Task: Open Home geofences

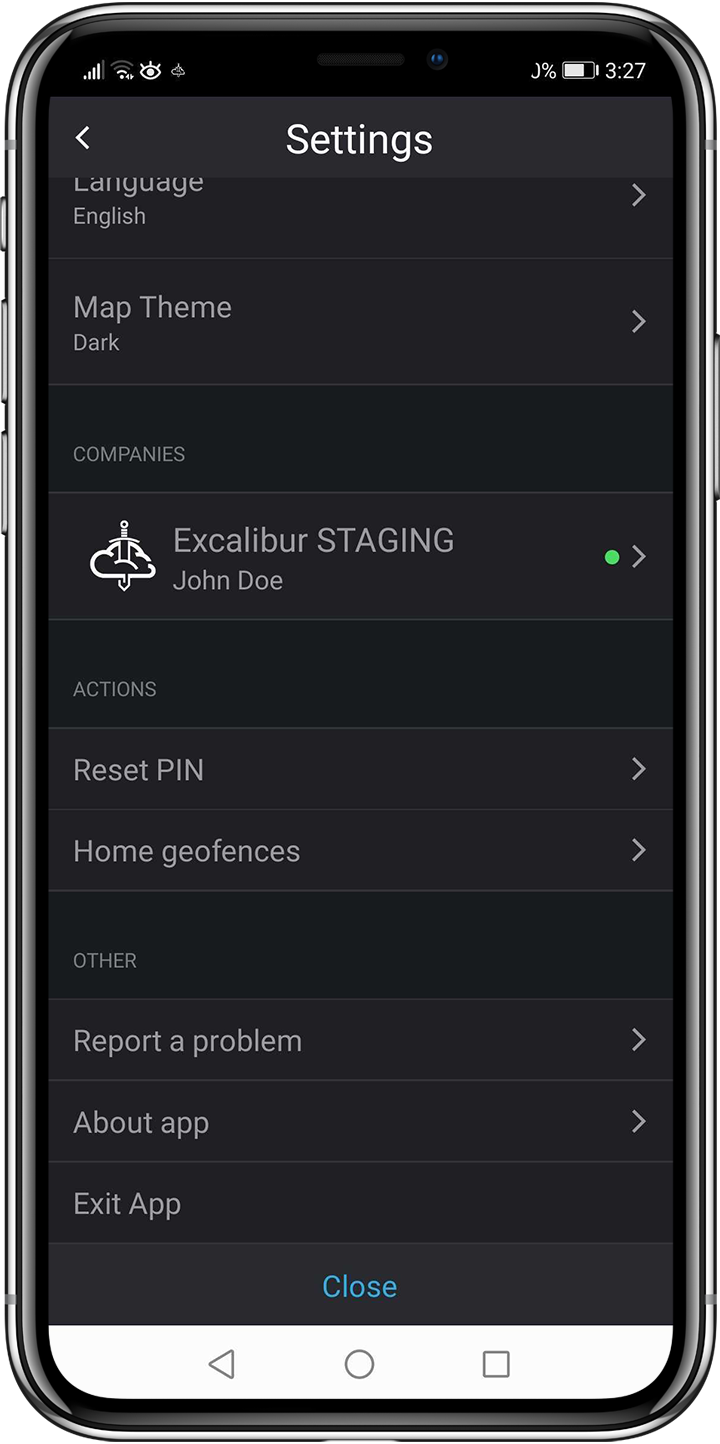Action: [360, 851]
